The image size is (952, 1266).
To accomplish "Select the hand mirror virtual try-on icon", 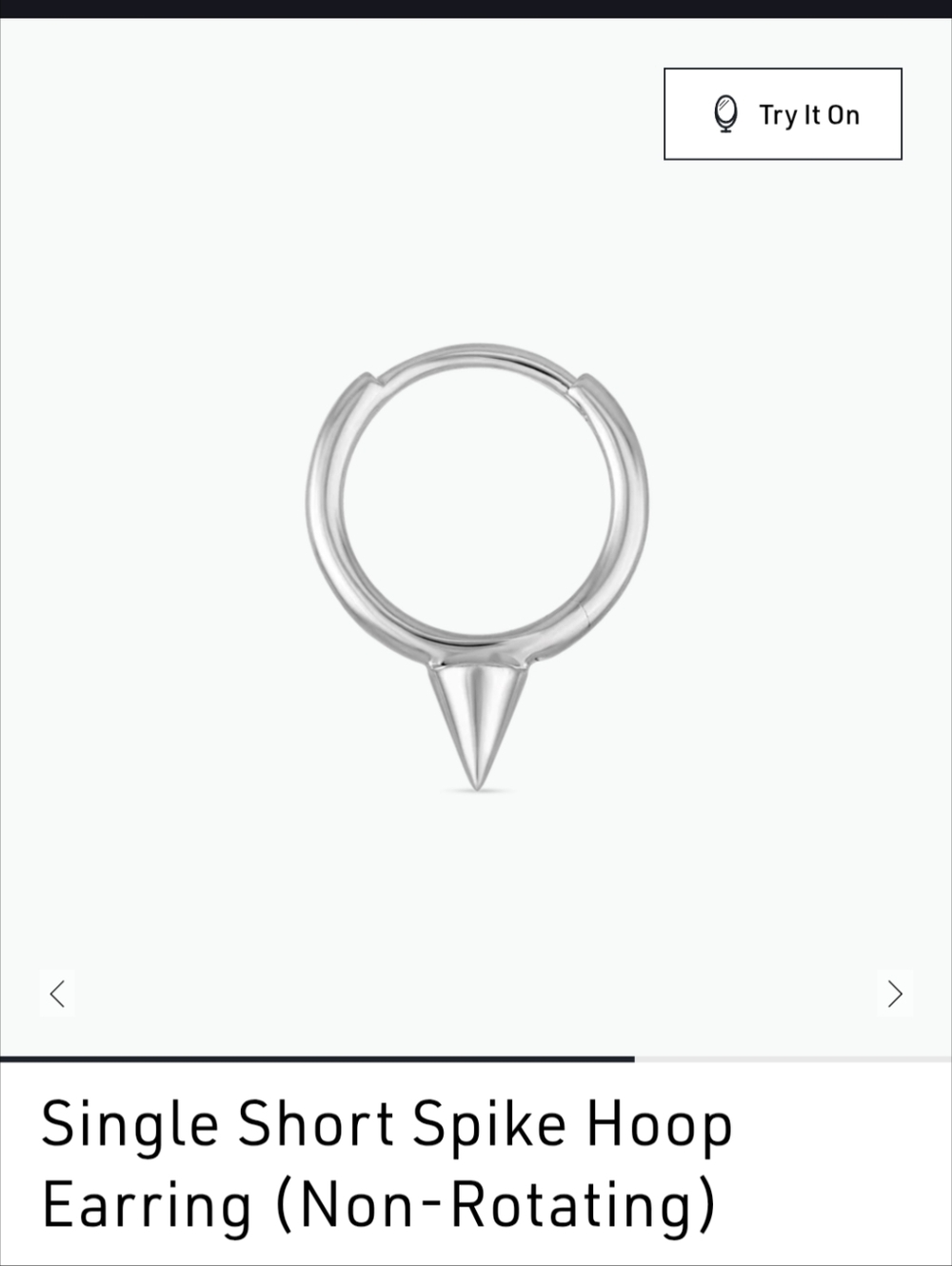I will pos(727,113).
